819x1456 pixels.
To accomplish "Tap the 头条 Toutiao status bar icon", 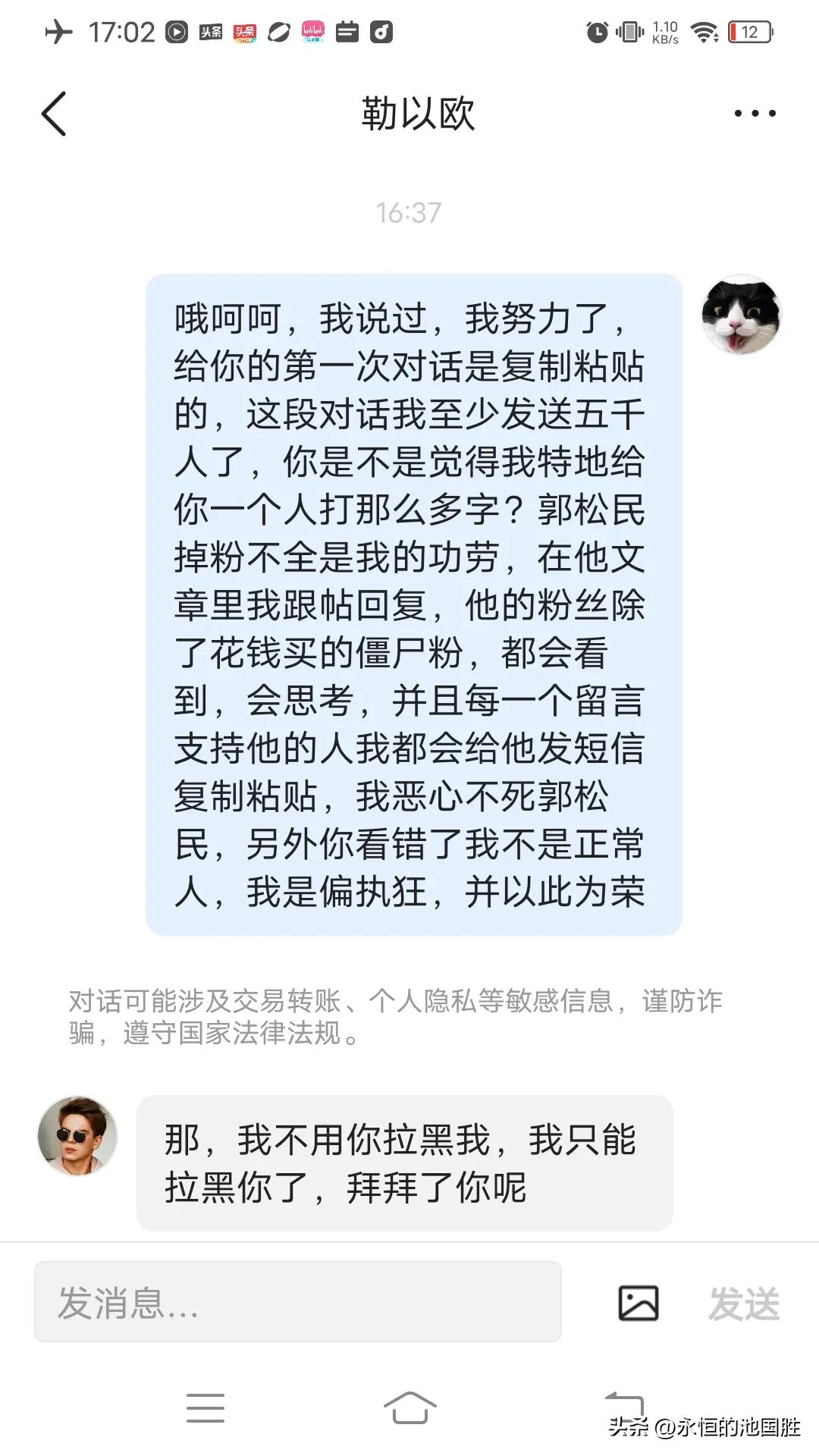I will [x=210, y=32].
